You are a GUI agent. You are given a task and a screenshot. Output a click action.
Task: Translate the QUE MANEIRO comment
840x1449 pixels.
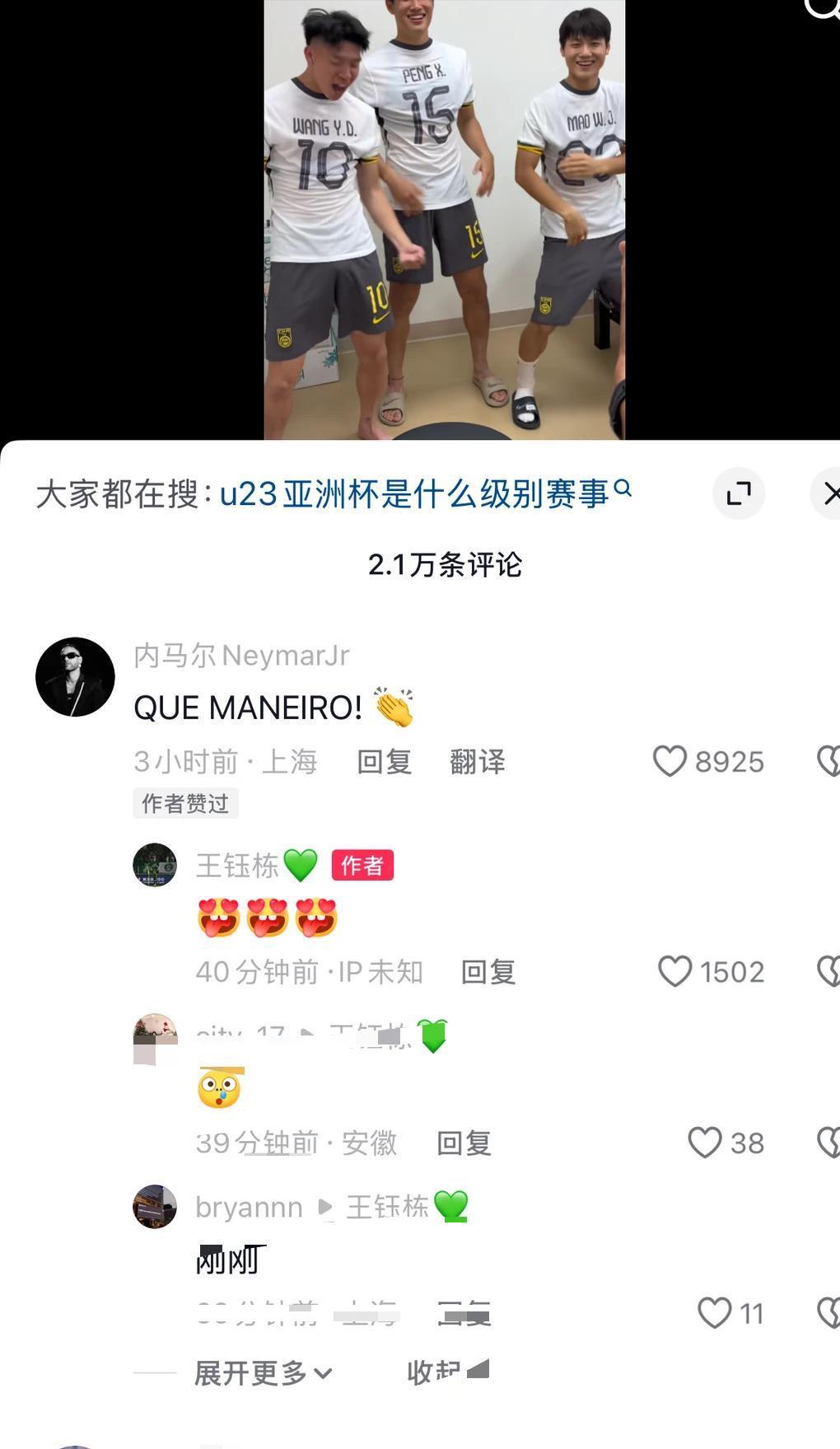[x=477, y=761]
